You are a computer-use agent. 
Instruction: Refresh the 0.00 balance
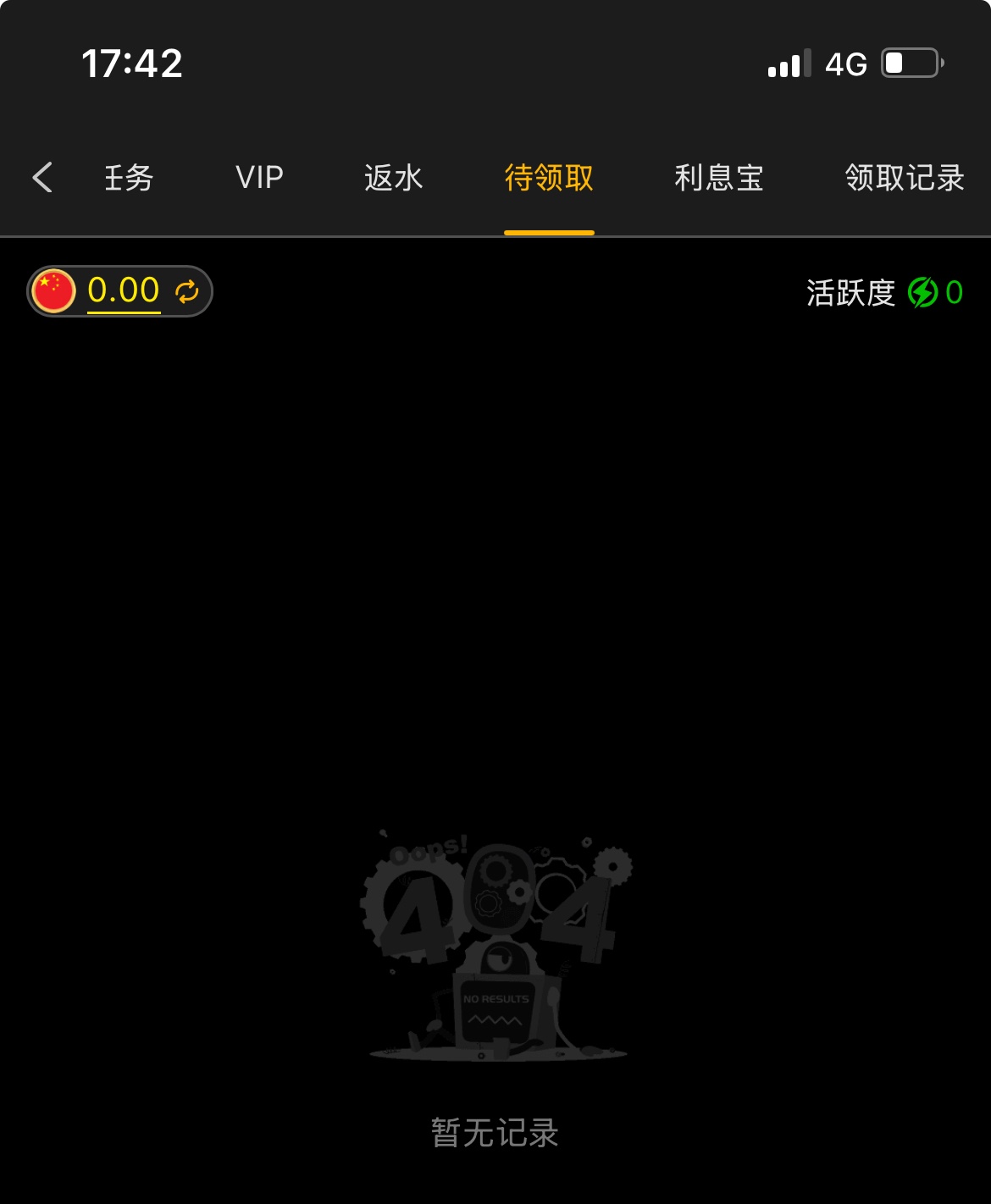pyautogui.click(x=187, y=291)
